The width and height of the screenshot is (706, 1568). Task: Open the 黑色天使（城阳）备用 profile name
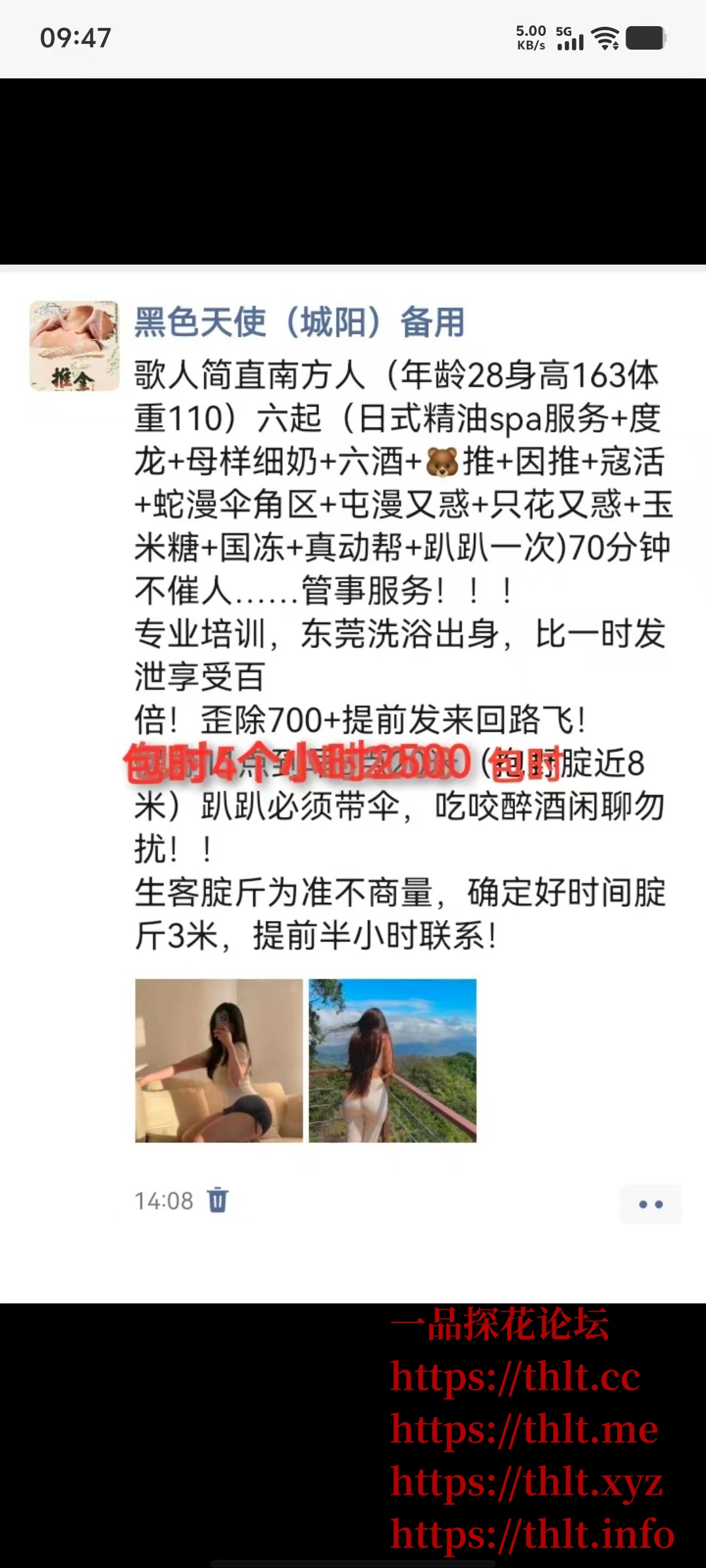(x=299, y=322)
